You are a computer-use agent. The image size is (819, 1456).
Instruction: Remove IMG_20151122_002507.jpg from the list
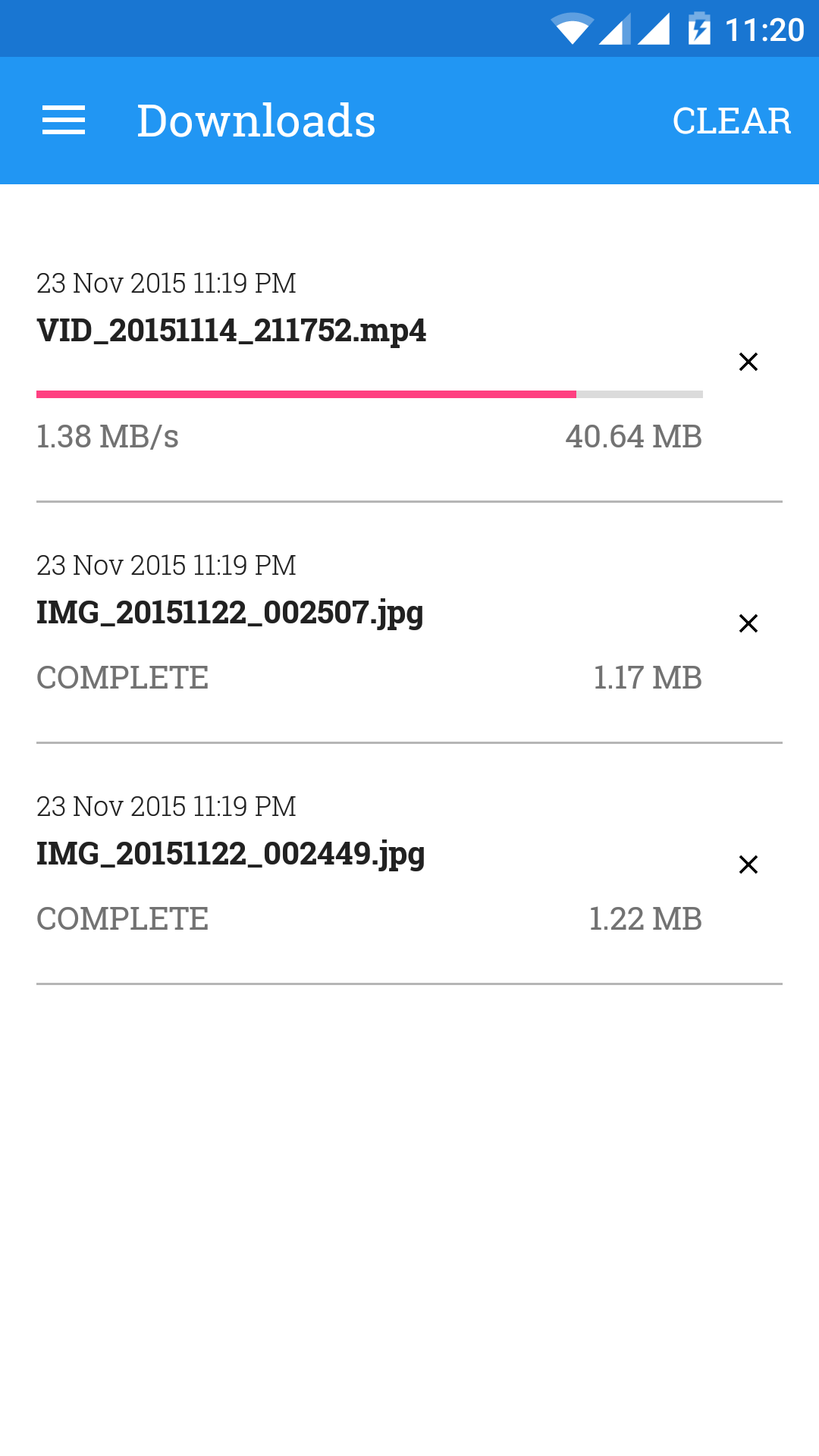click(748, 623)
